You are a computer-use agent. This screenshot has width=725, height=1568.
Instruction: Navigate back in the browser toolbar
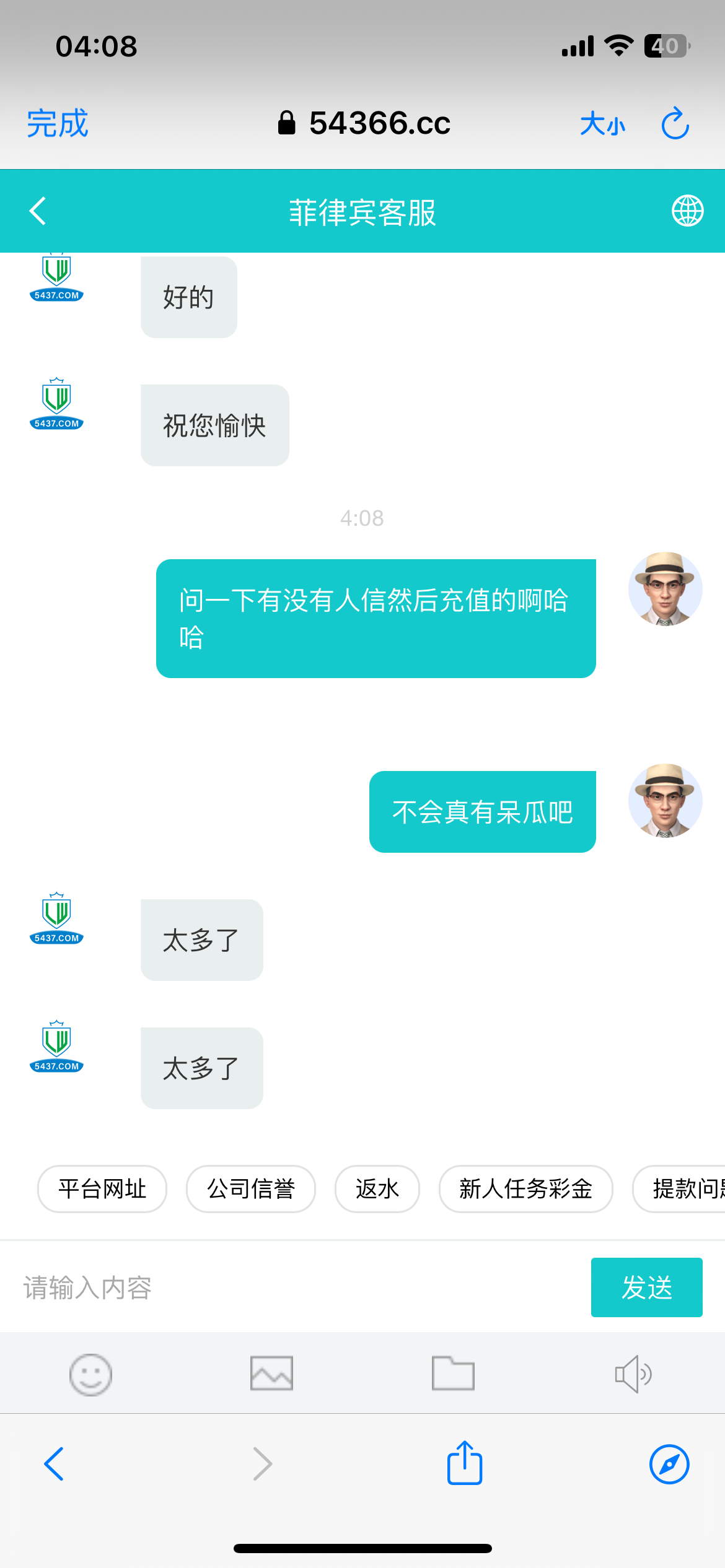54,1464
